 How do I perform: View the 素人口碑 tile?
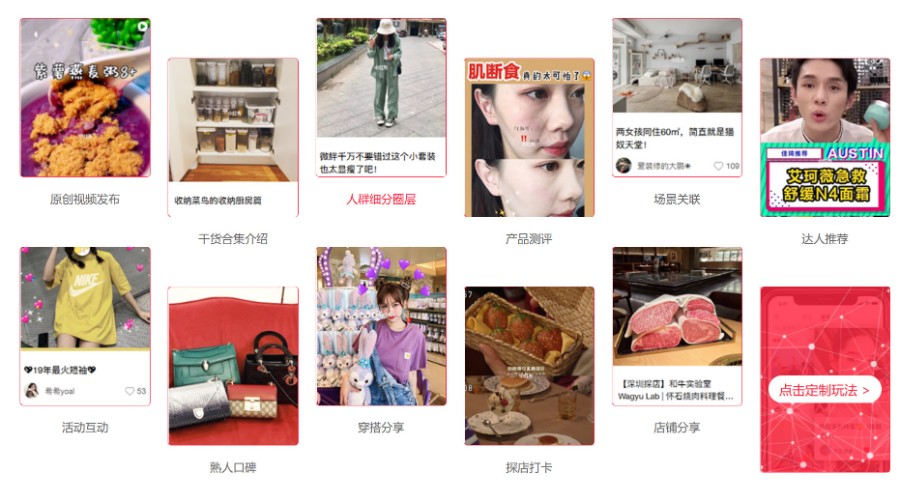tap(233, 366)
